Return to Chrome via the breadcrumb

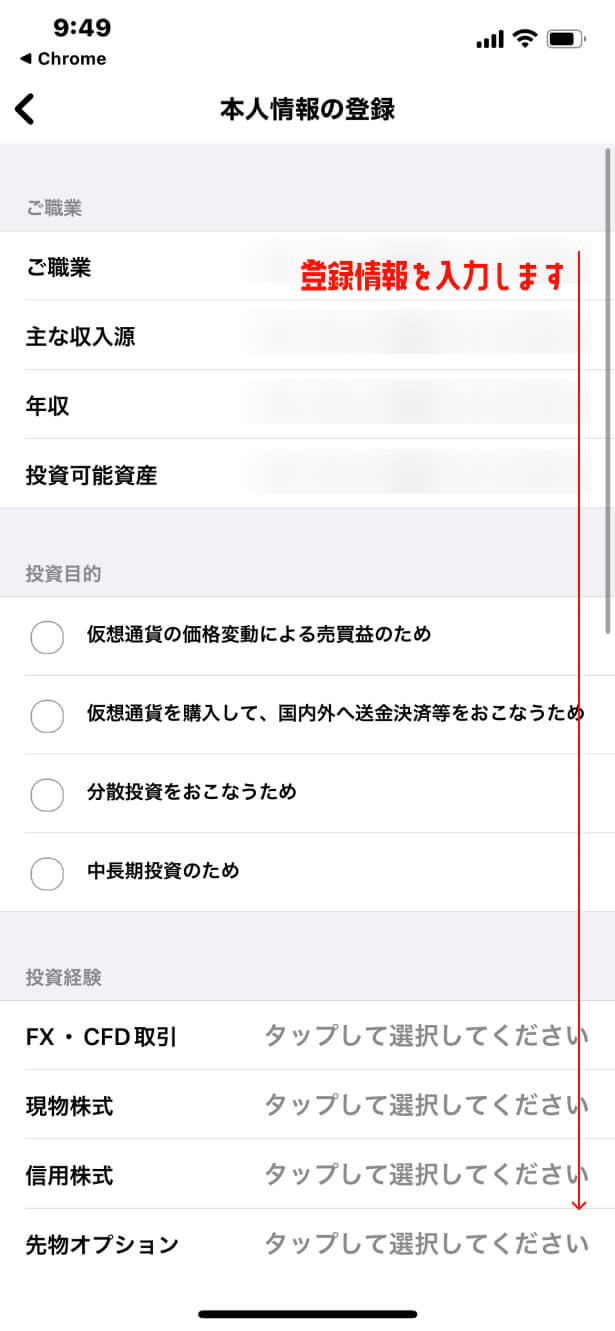[x=62, y=59]
